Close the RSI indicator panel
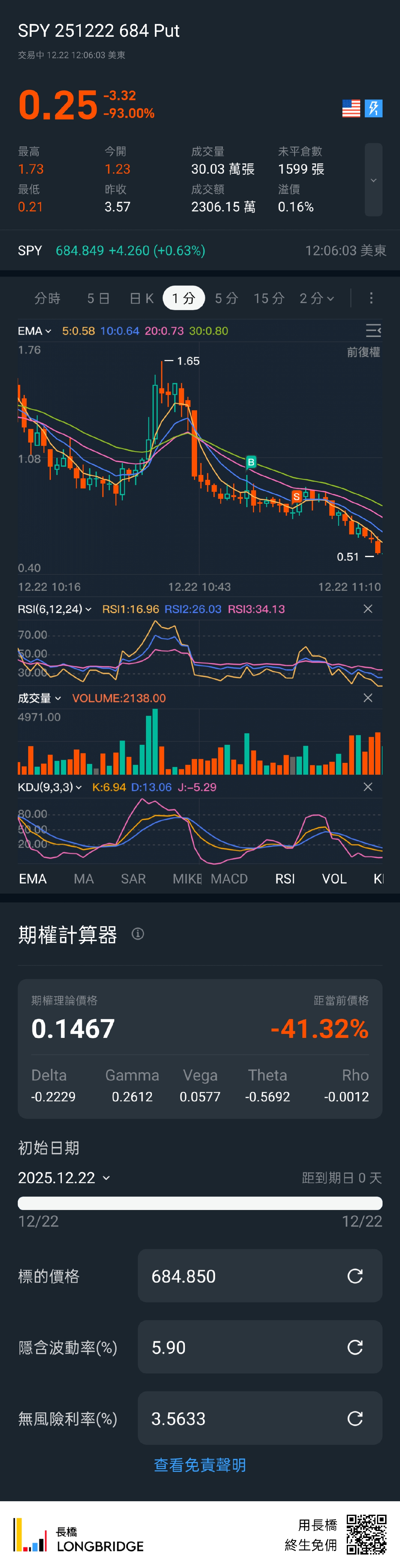This screenshot has width=400, height=1568. click(368, 609)
